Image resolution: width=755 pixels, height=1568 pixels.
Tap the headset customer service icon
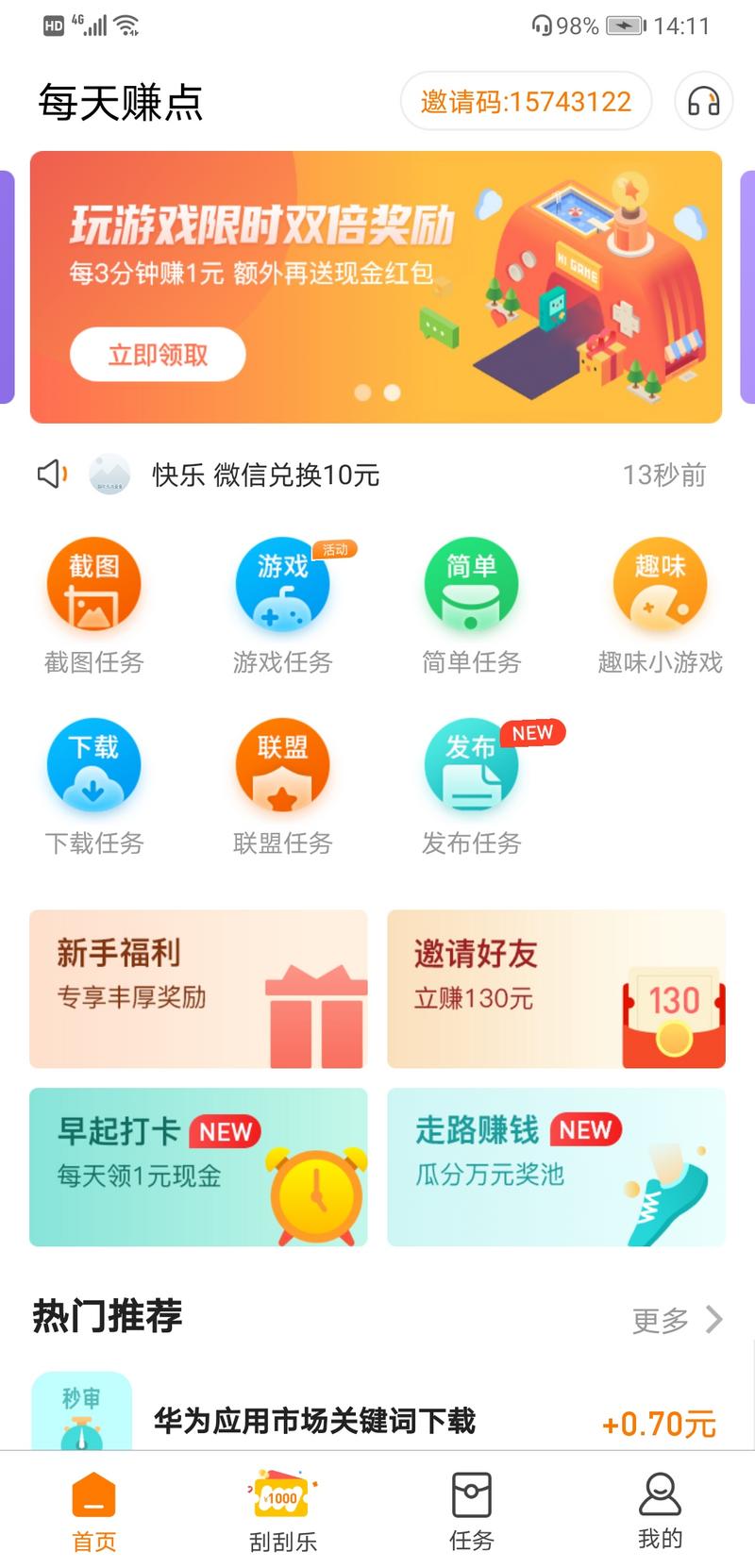(702, 101)
